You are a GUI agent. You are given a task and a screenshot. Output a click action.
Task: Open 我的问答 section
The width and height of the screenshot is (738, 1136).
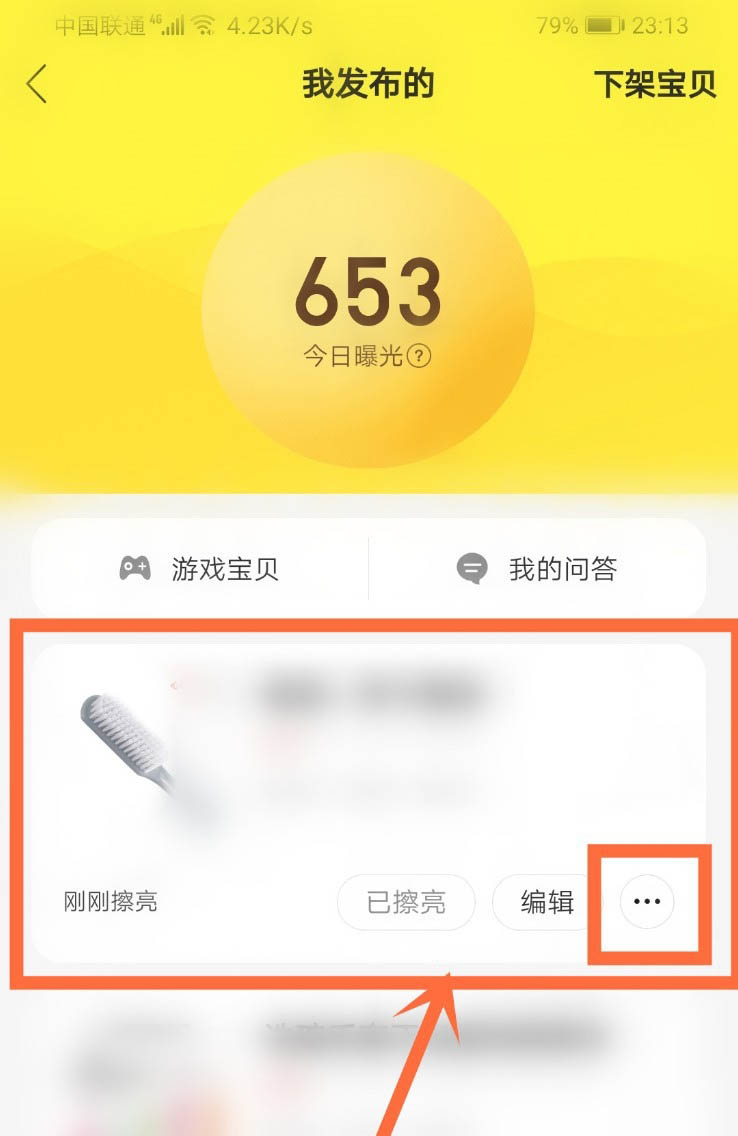click(x=538, y=569)
